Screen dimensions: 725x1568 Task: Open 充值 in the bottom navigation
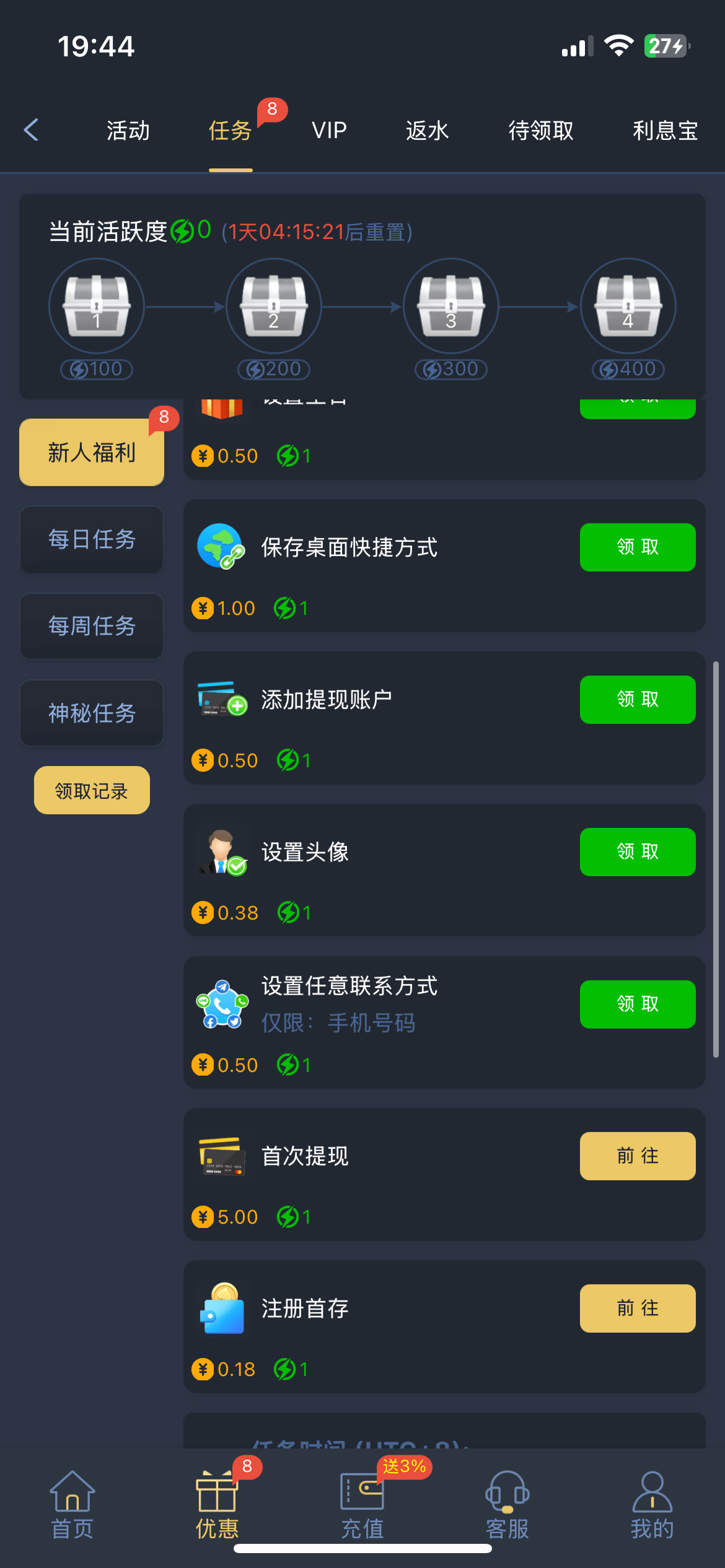point(362,1505)
